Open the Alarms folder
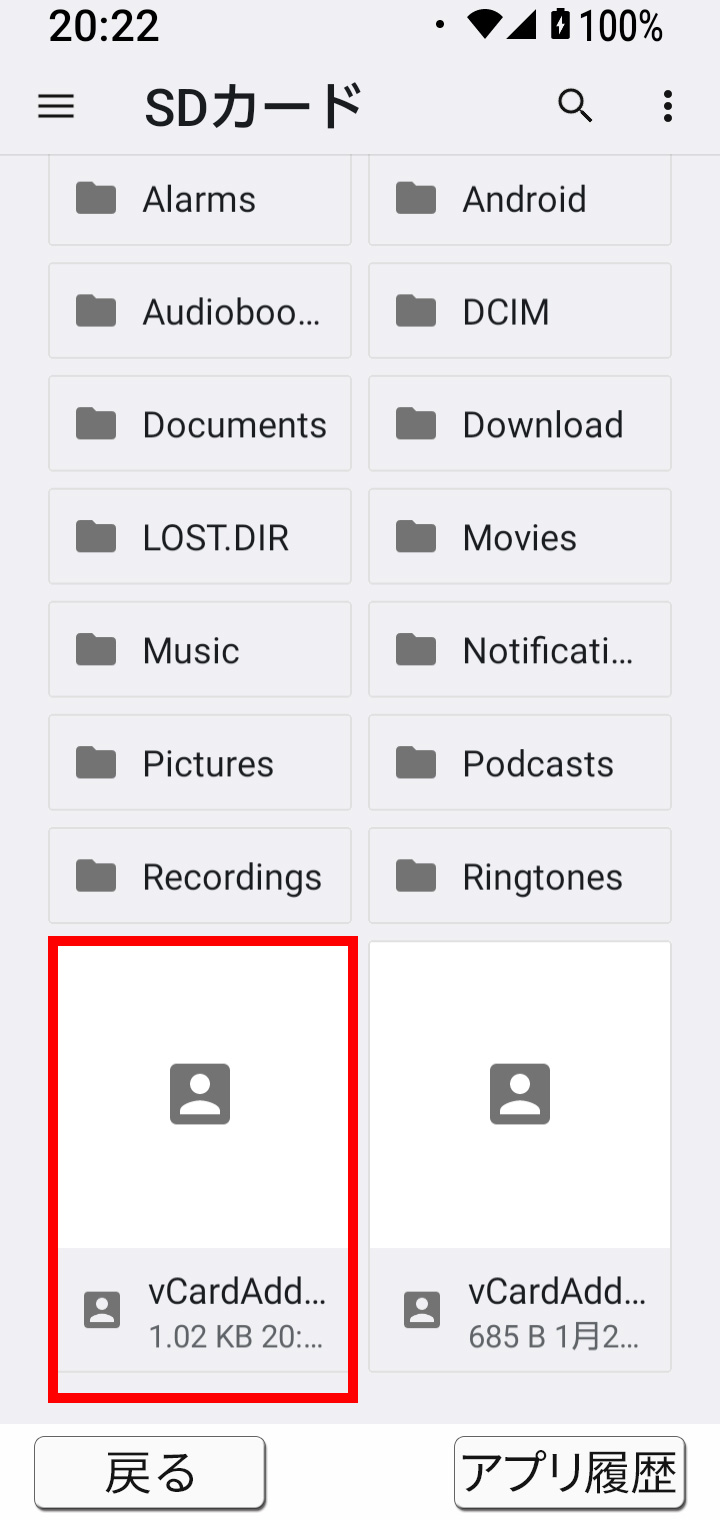The image size is (720, 1520). pyautogui.click(x=200, y=199)
